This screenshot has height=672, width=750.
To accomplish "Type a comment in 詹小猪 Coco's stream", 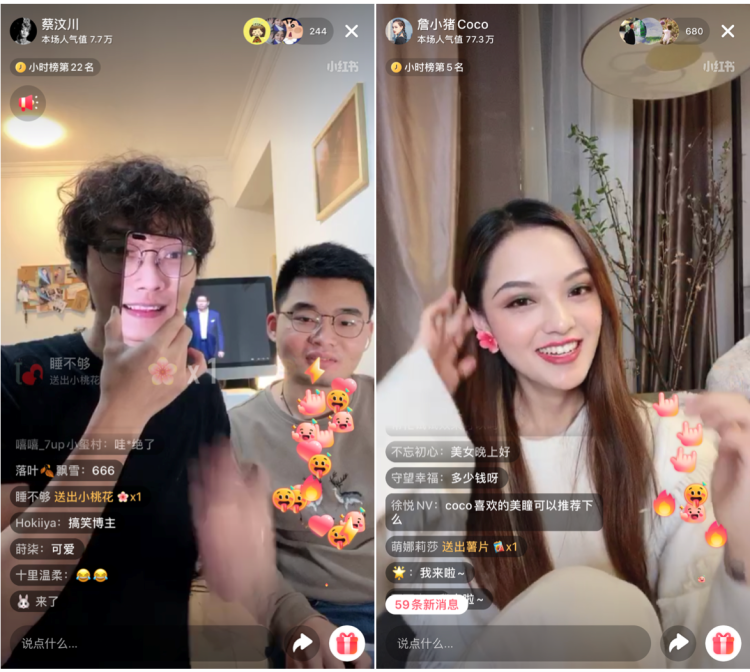I will tap(515, 643).
